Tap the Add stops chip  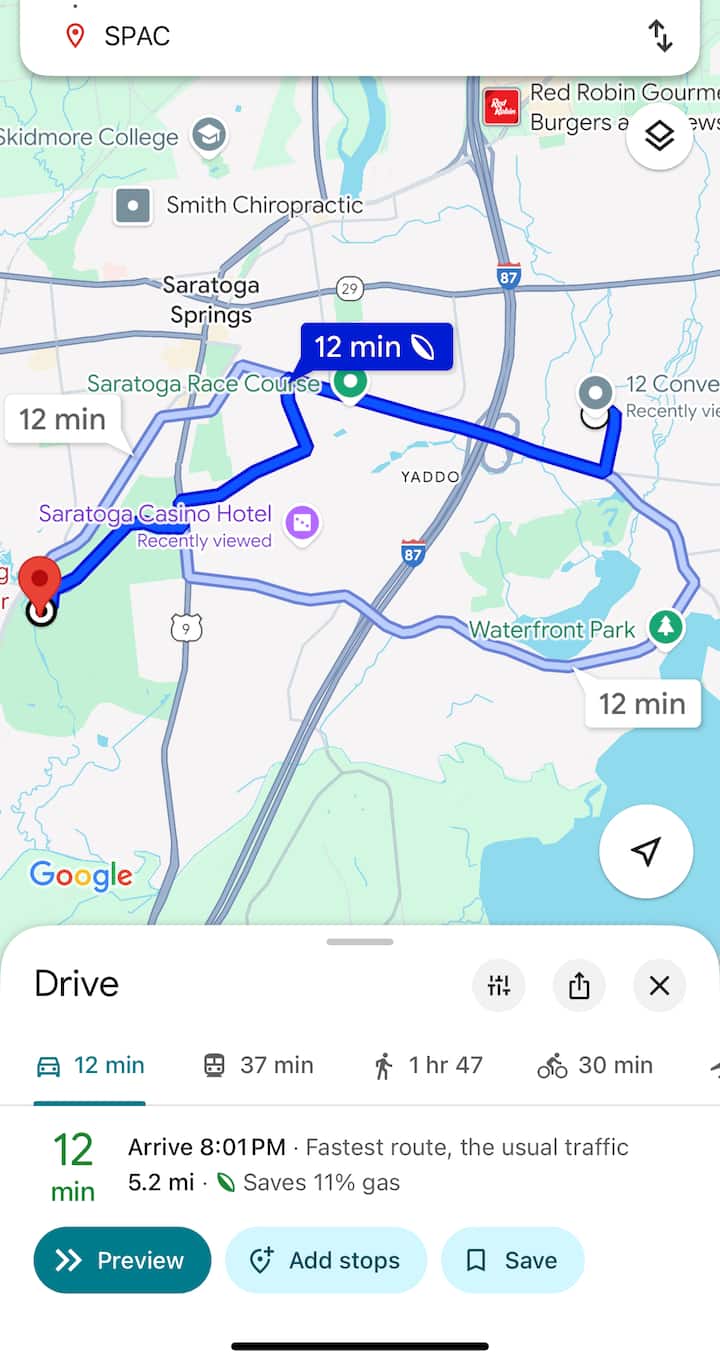(x=326, y=1260)
